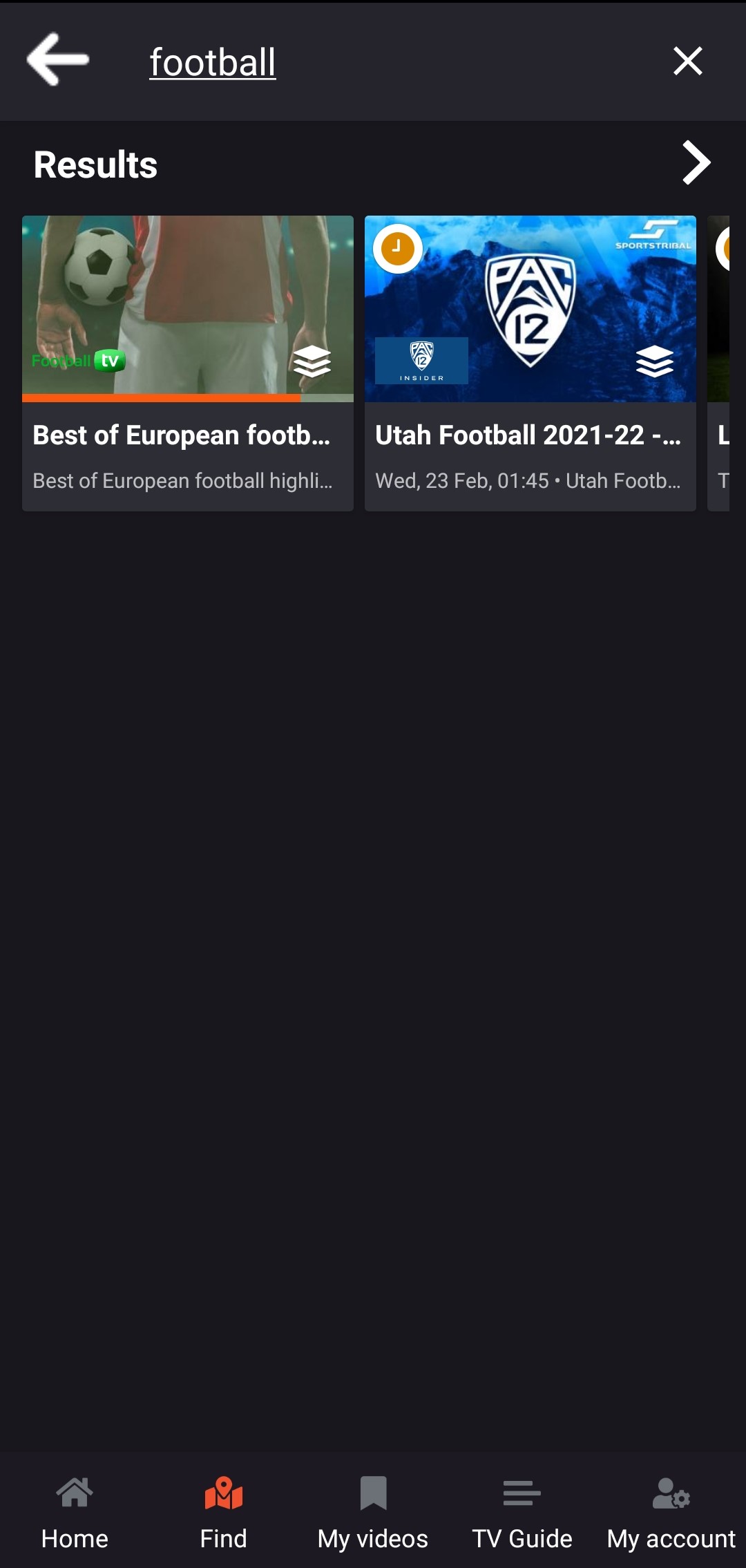Open Best of European football card
Viewport: 746px width, 1568px height.
[x=188, y=363]
